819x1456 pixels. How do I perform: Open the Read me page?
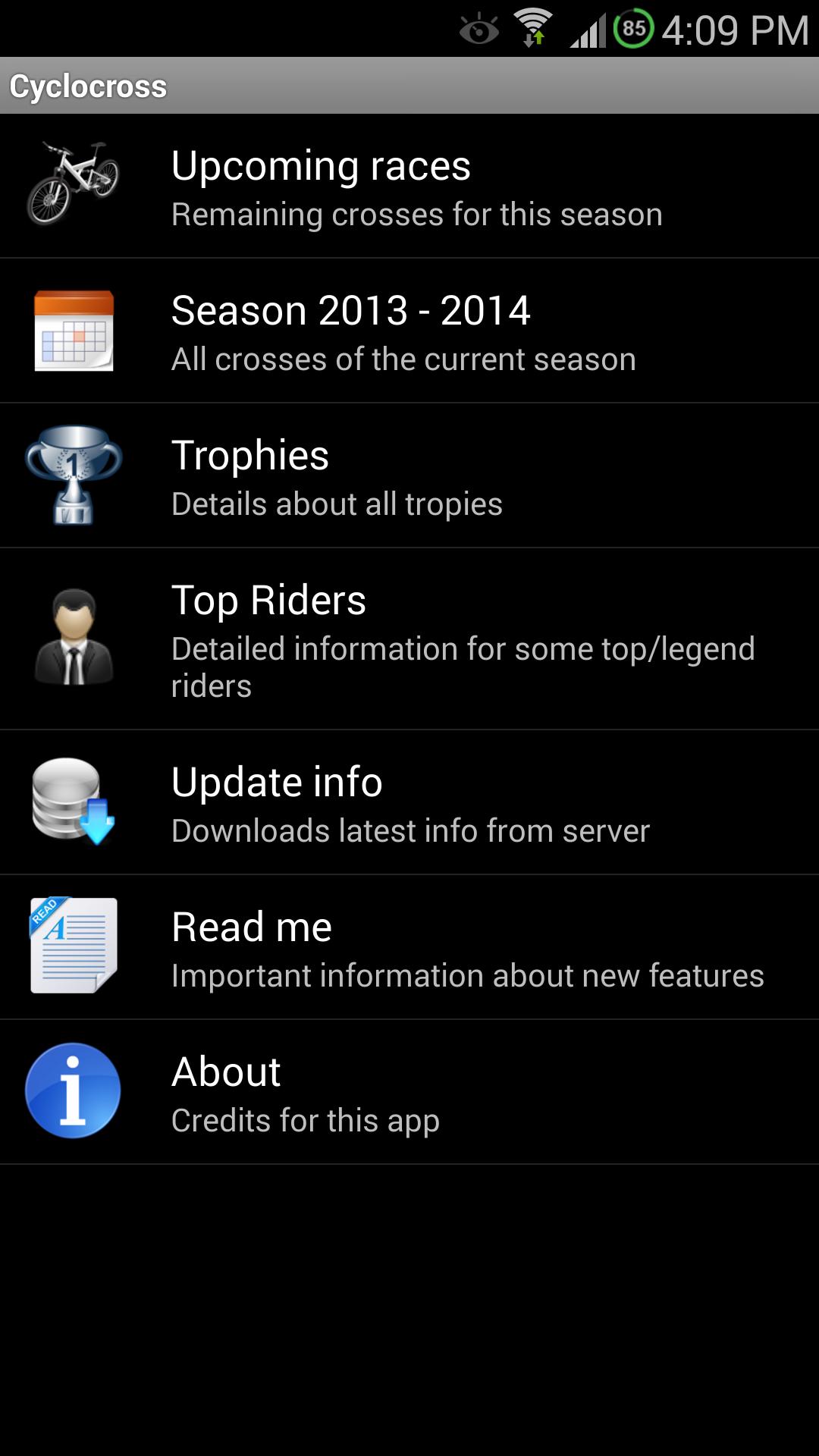point(409,948)
